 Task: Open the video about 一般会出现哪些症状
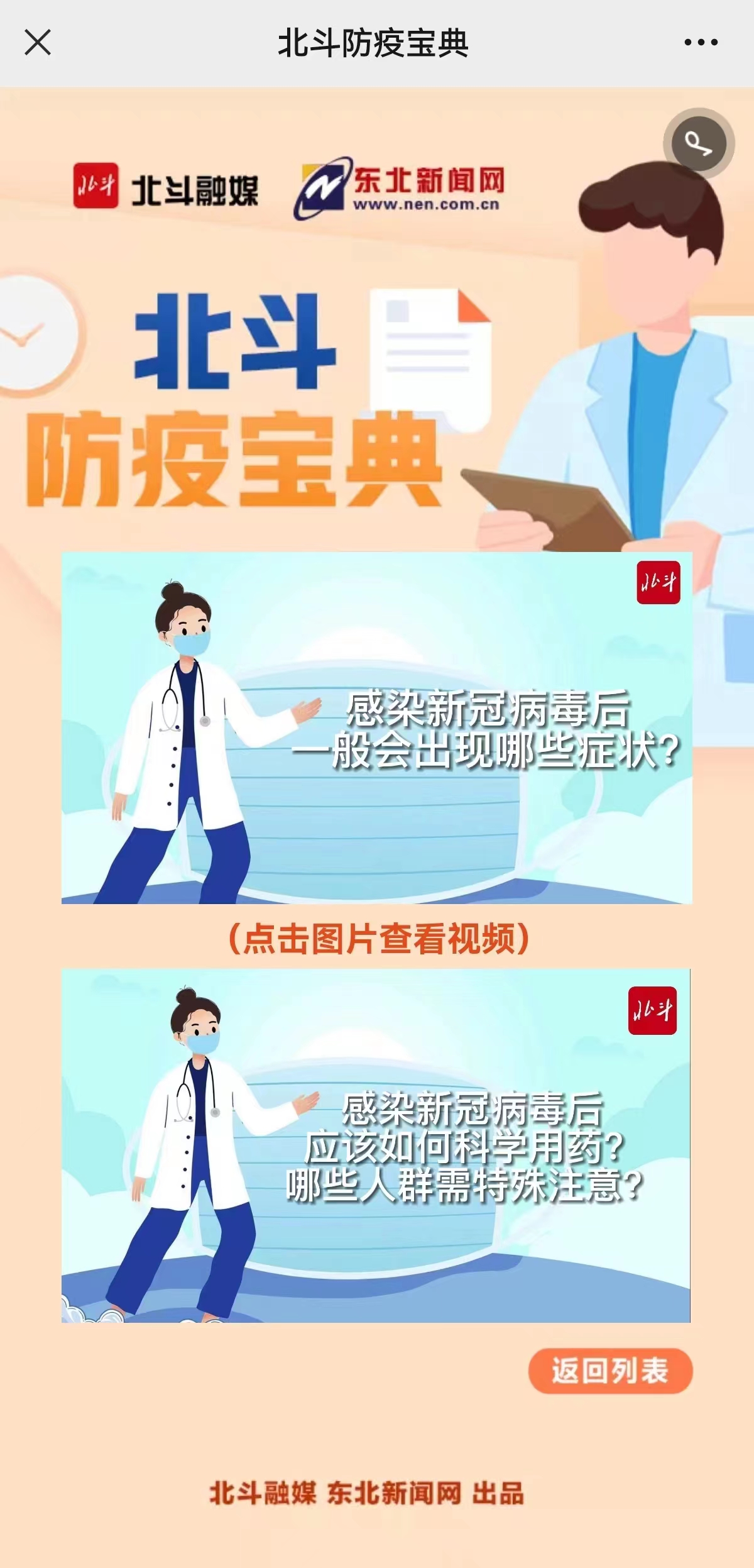(376, 727)
